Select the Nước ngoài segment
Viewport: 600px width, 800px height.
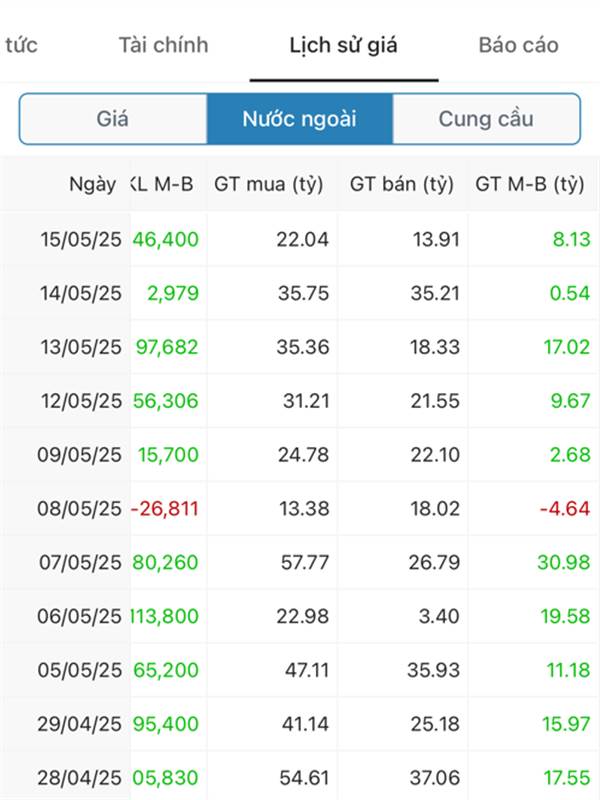(x=299, y=119)
